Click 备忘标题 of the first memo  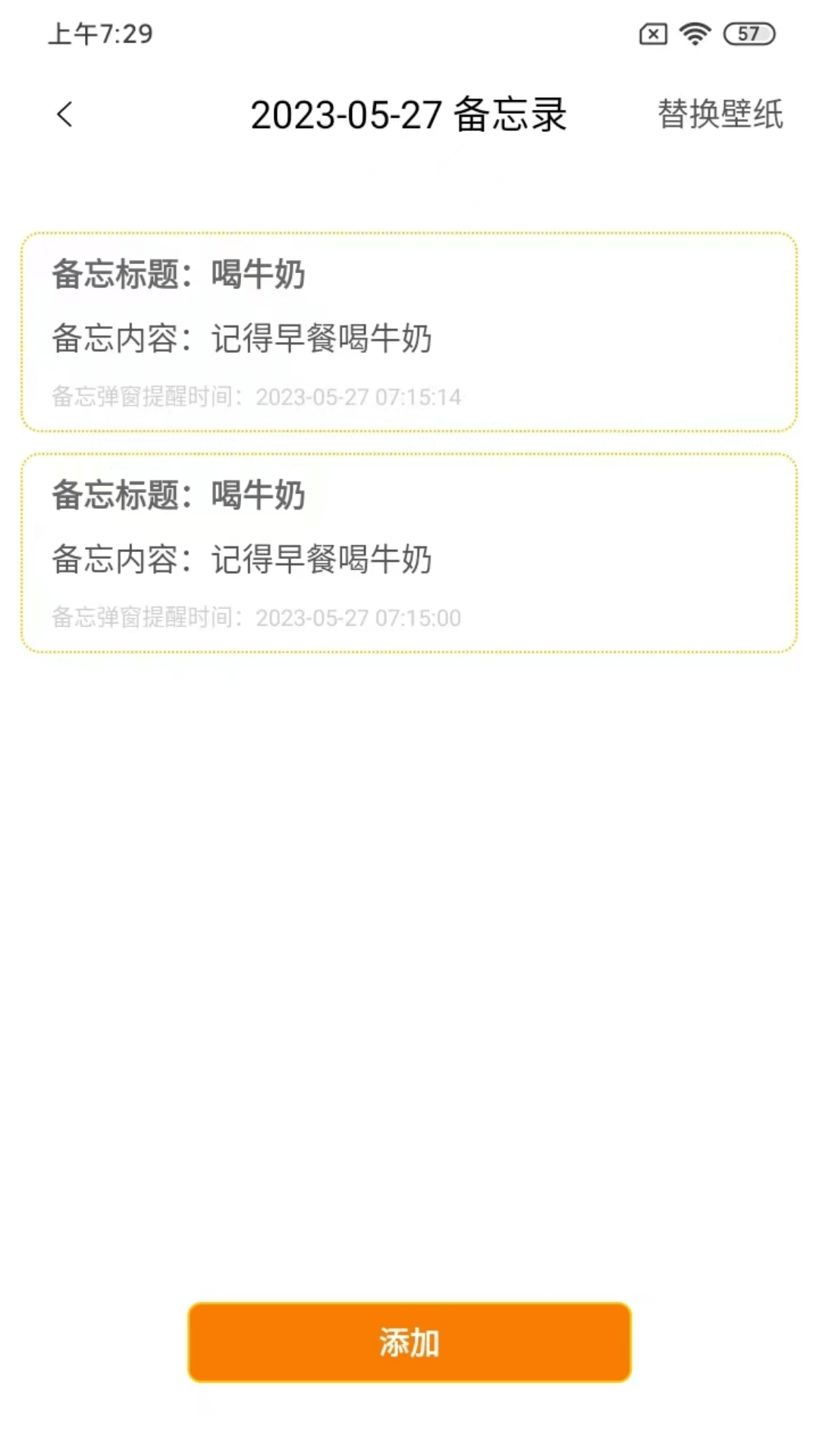pos(180,276)
